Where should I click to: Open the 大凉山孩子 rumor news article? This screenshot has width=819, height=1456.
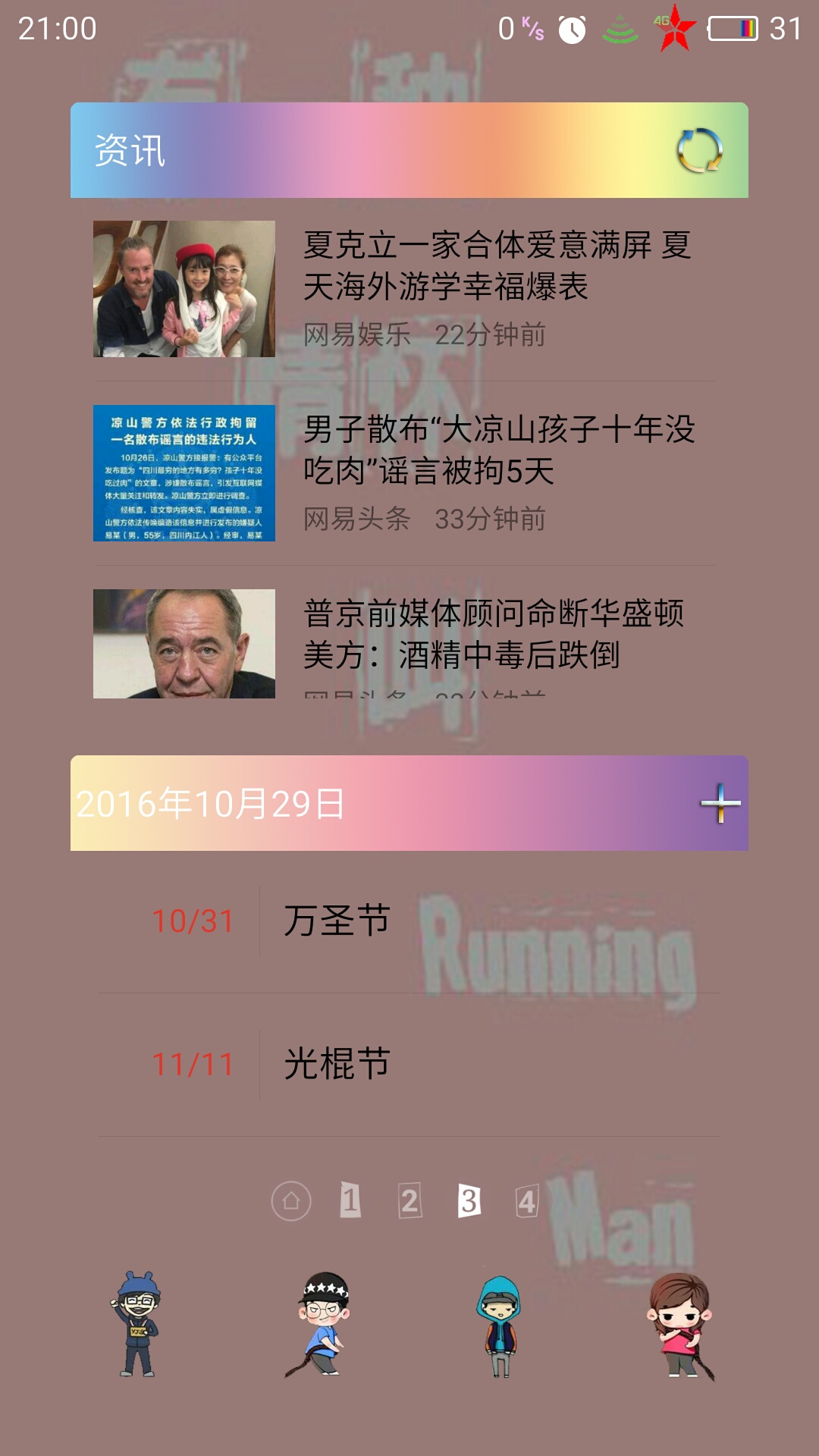coord(406,473)
